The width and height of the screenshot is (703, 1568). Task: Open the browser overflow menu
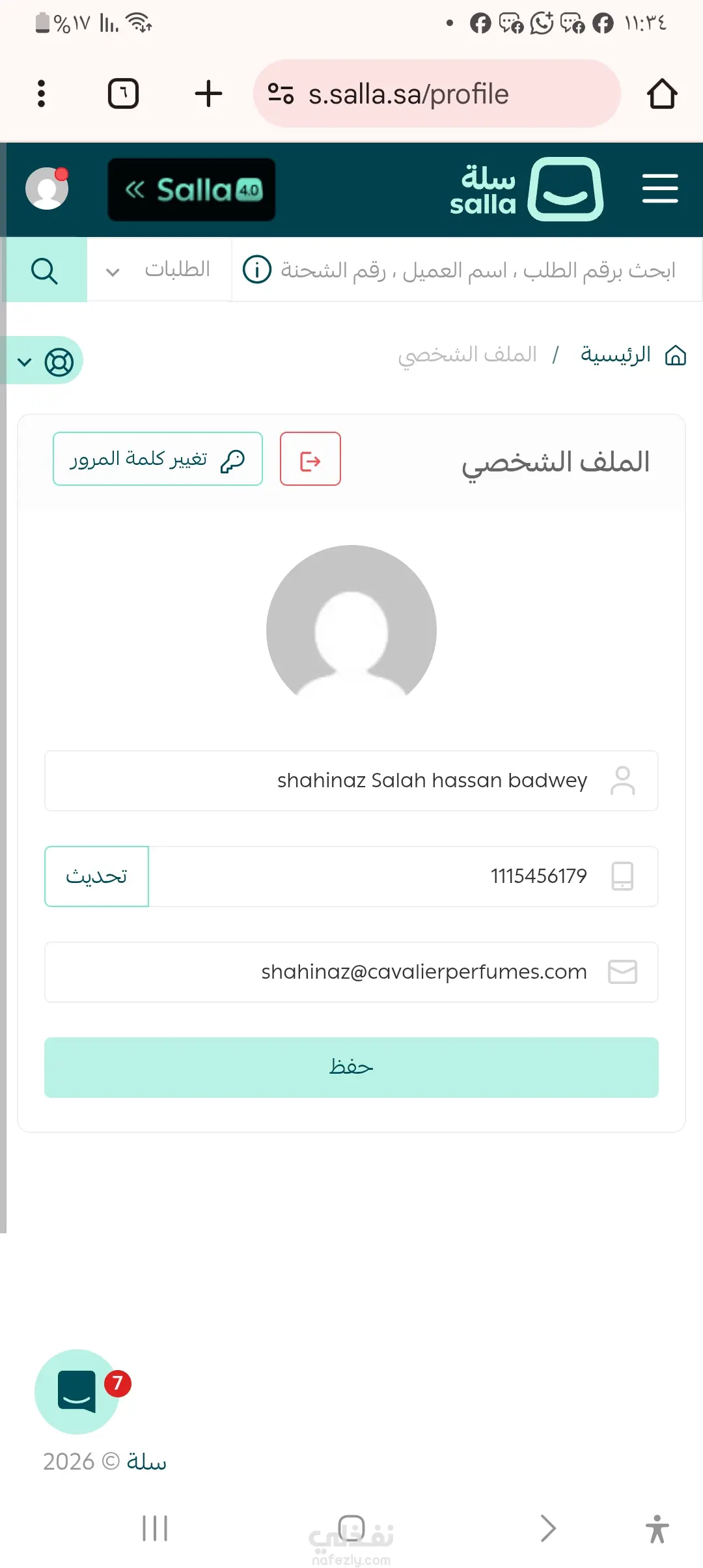(42, 94)
